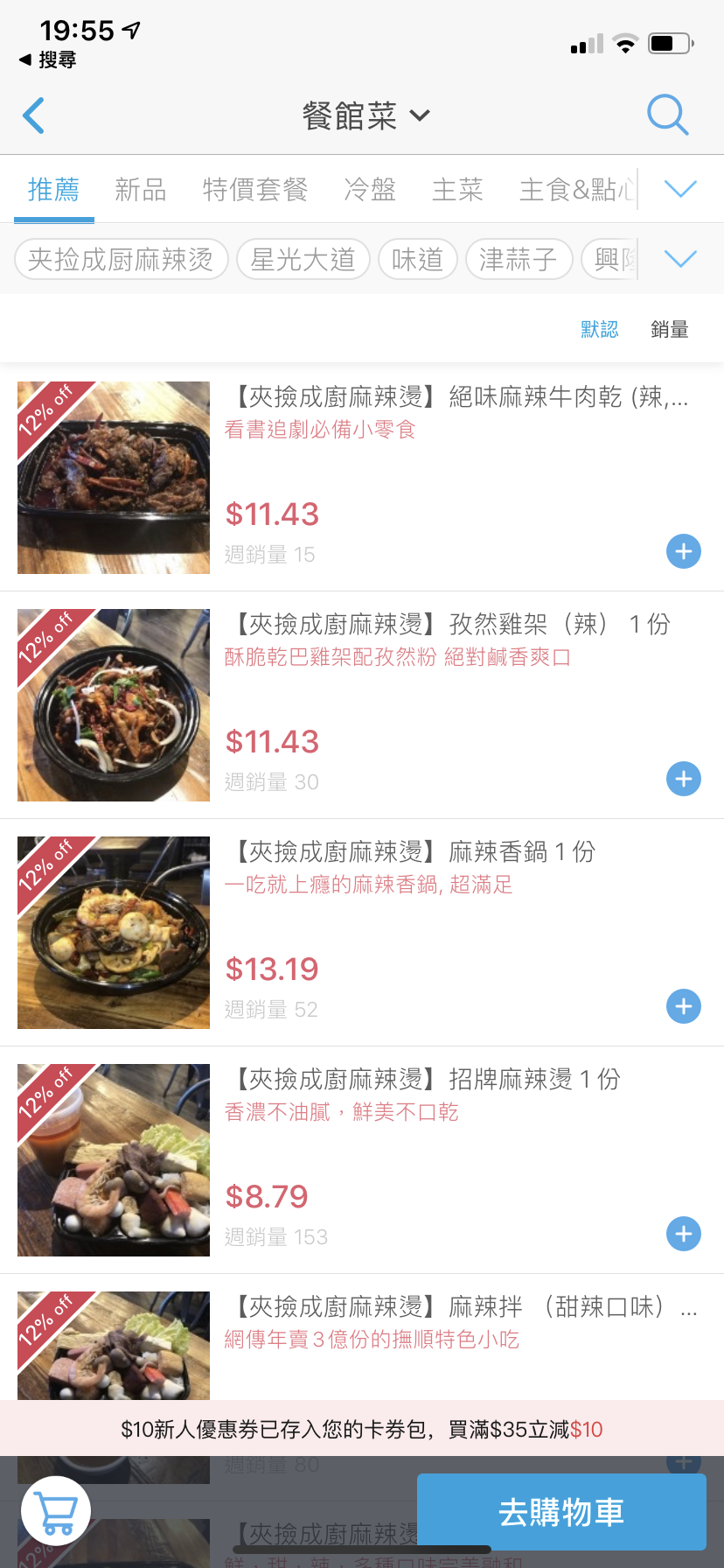Screen dimensions: 724x1568
Task: Expand the full category tab list
Action: (680, 189)
